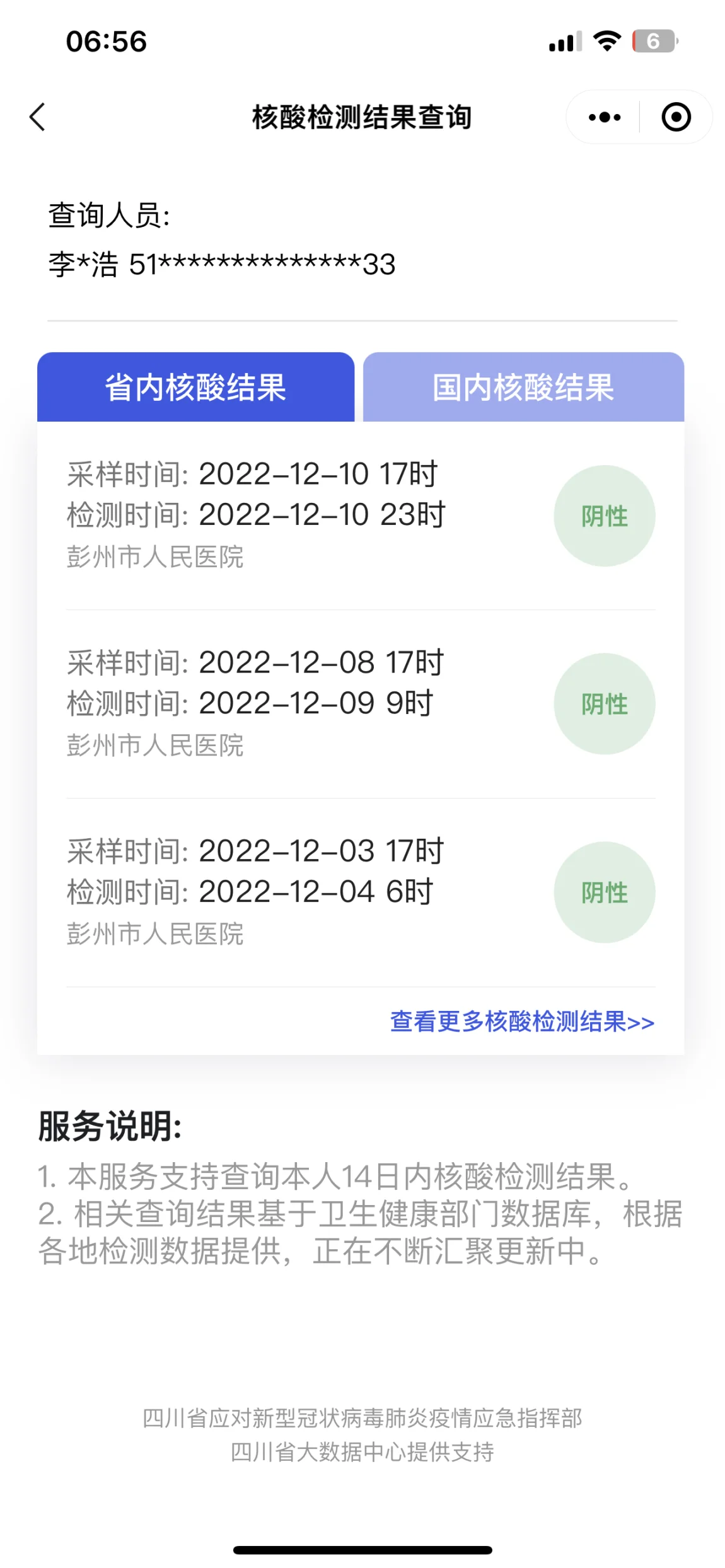
Task: Open 查看更多核酸检测结果 link
Action: (522, 1022)
